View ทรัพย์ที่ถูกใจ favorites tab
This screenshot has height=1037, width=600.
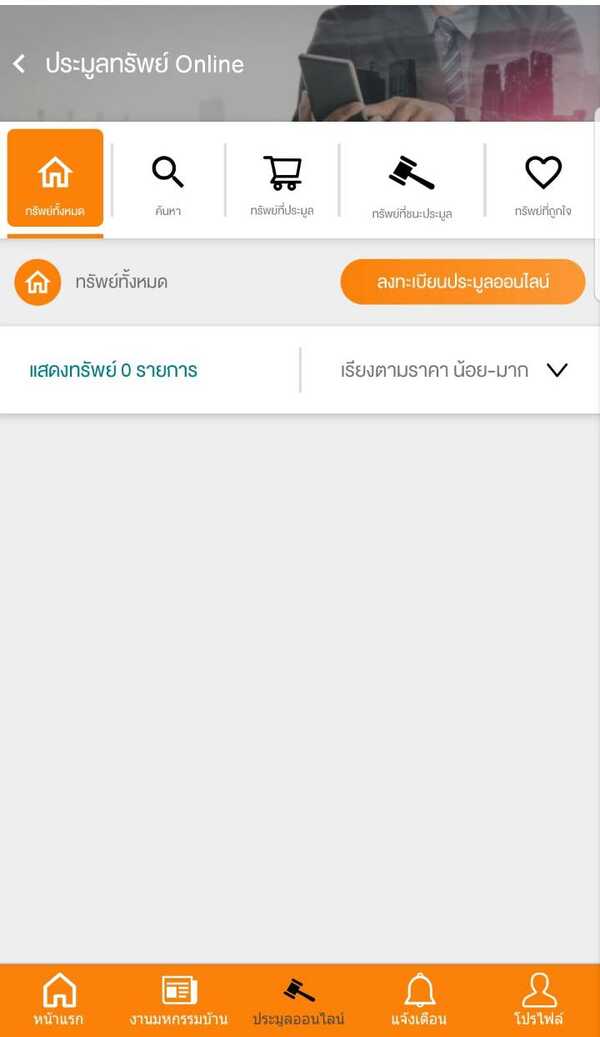[x=543, y=183]
